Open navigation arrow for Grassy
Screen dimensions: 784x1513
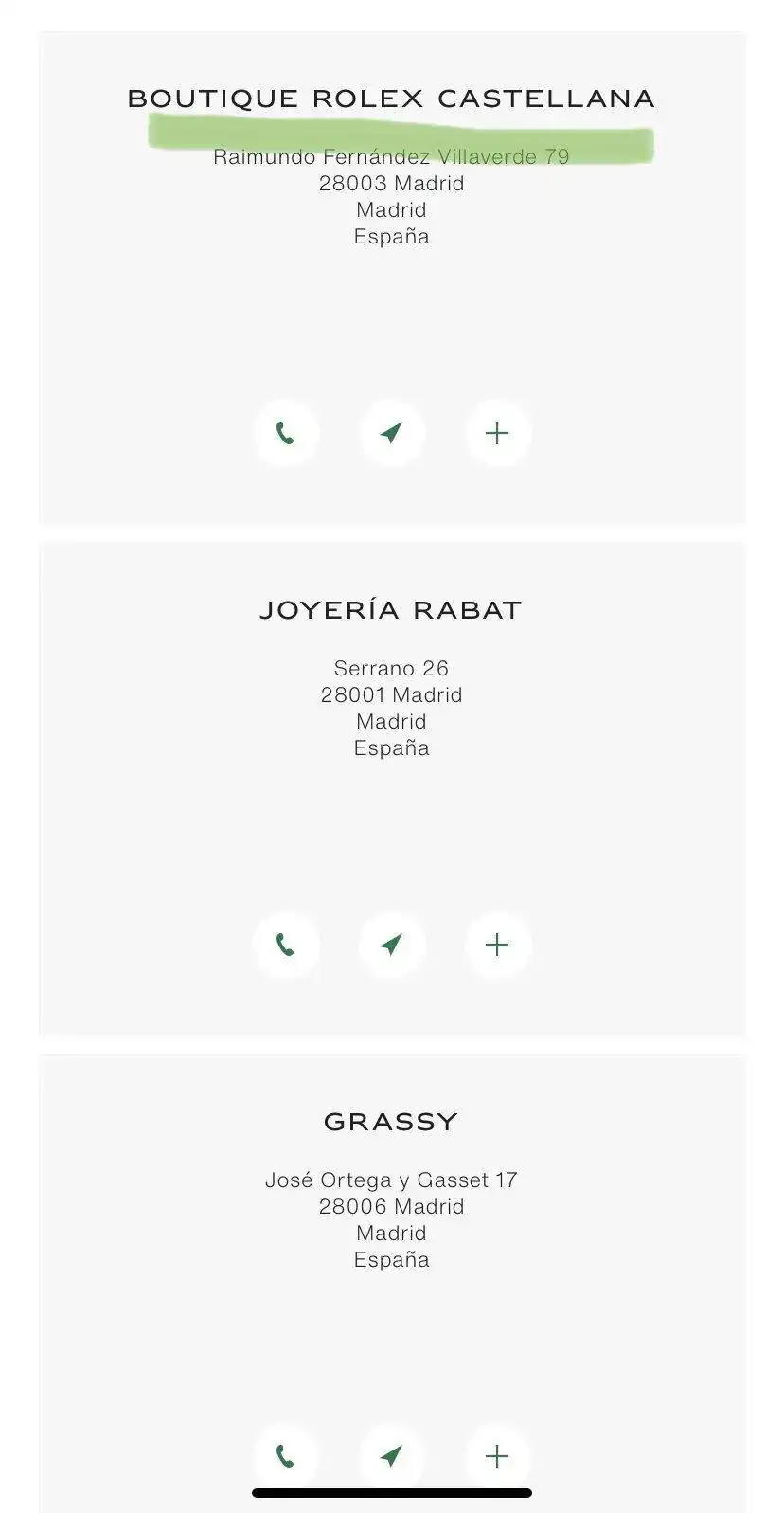click(391, 1455)
